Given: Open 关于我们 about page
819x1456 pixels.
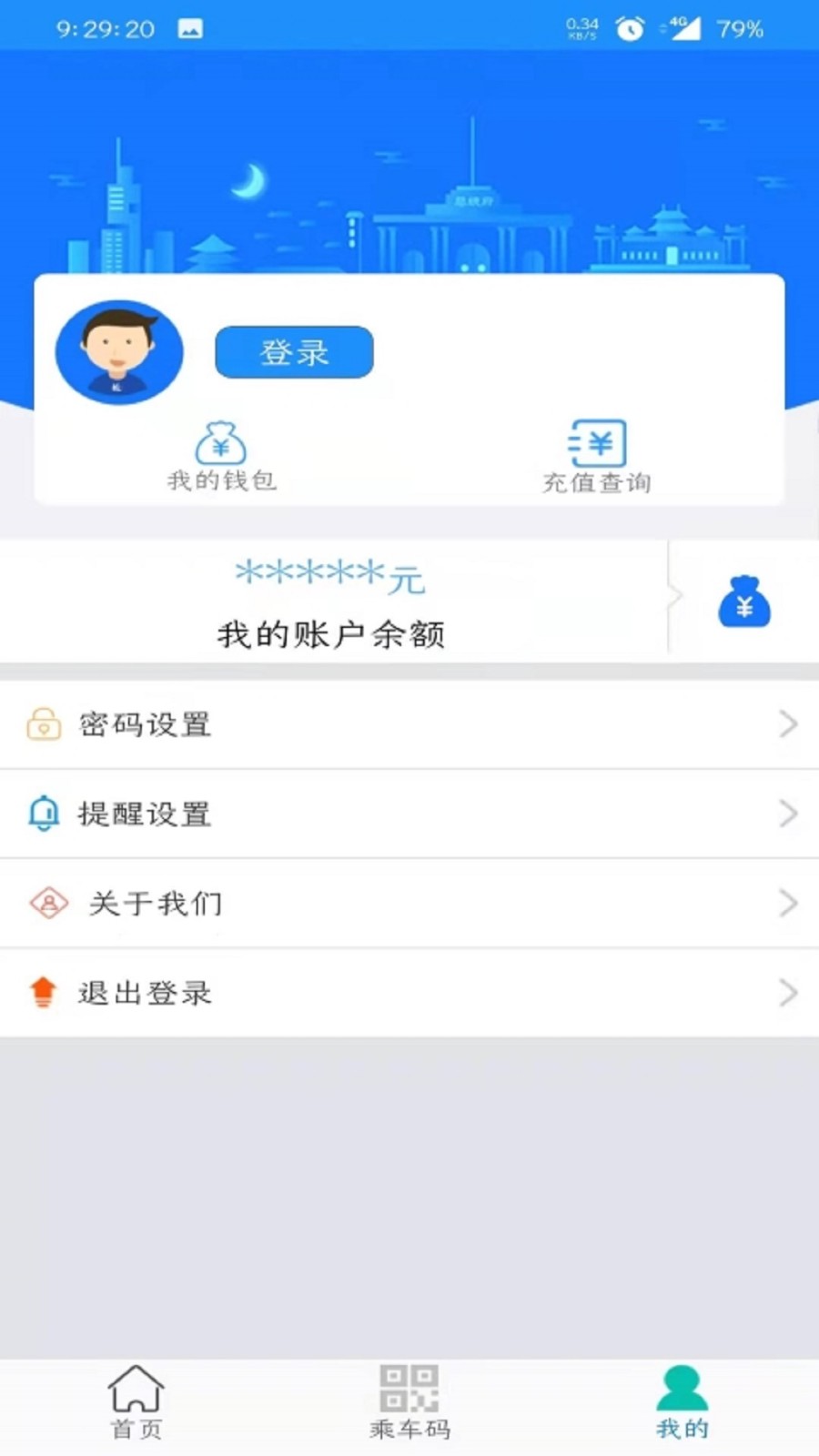Looking at the screenshot, I should click(x=409, y=903).
